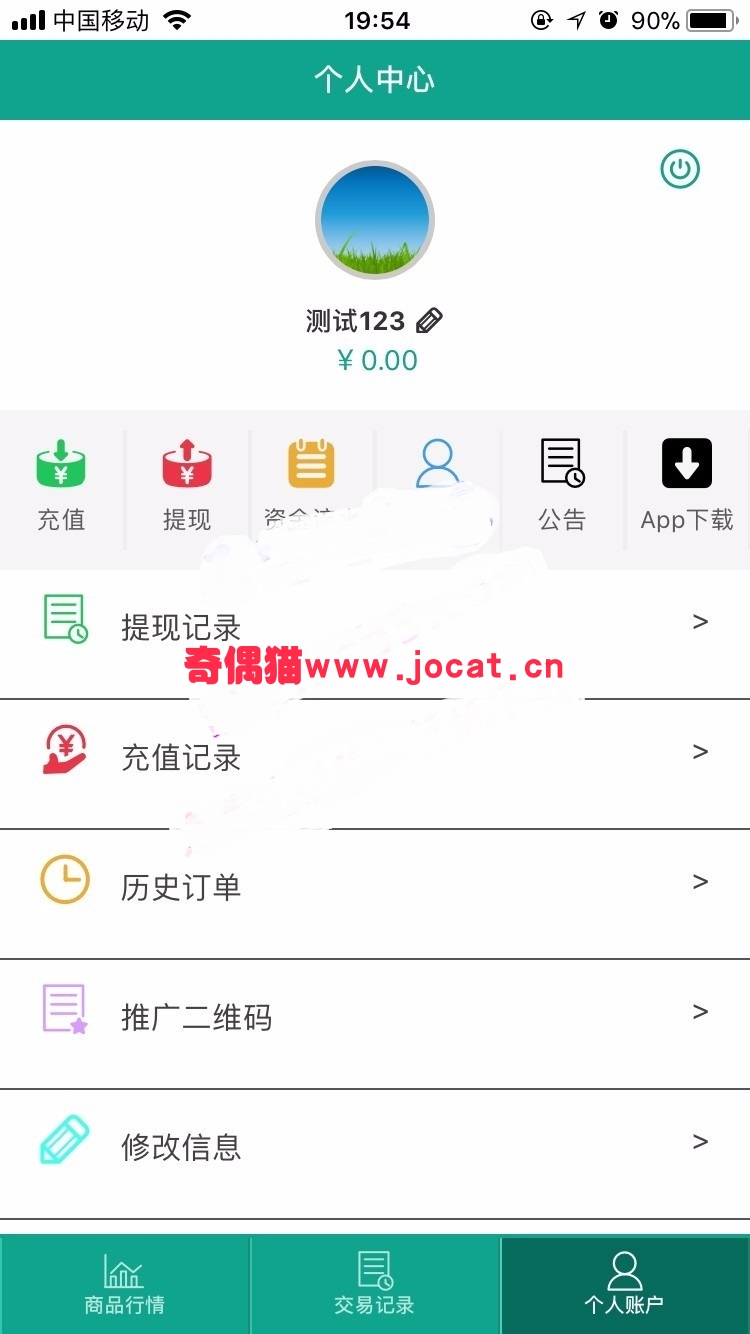The width and height of the screenshot is (750, 1334).
Task: Open 提现 withdraw shortcut
Action: [x=187, y=487]
